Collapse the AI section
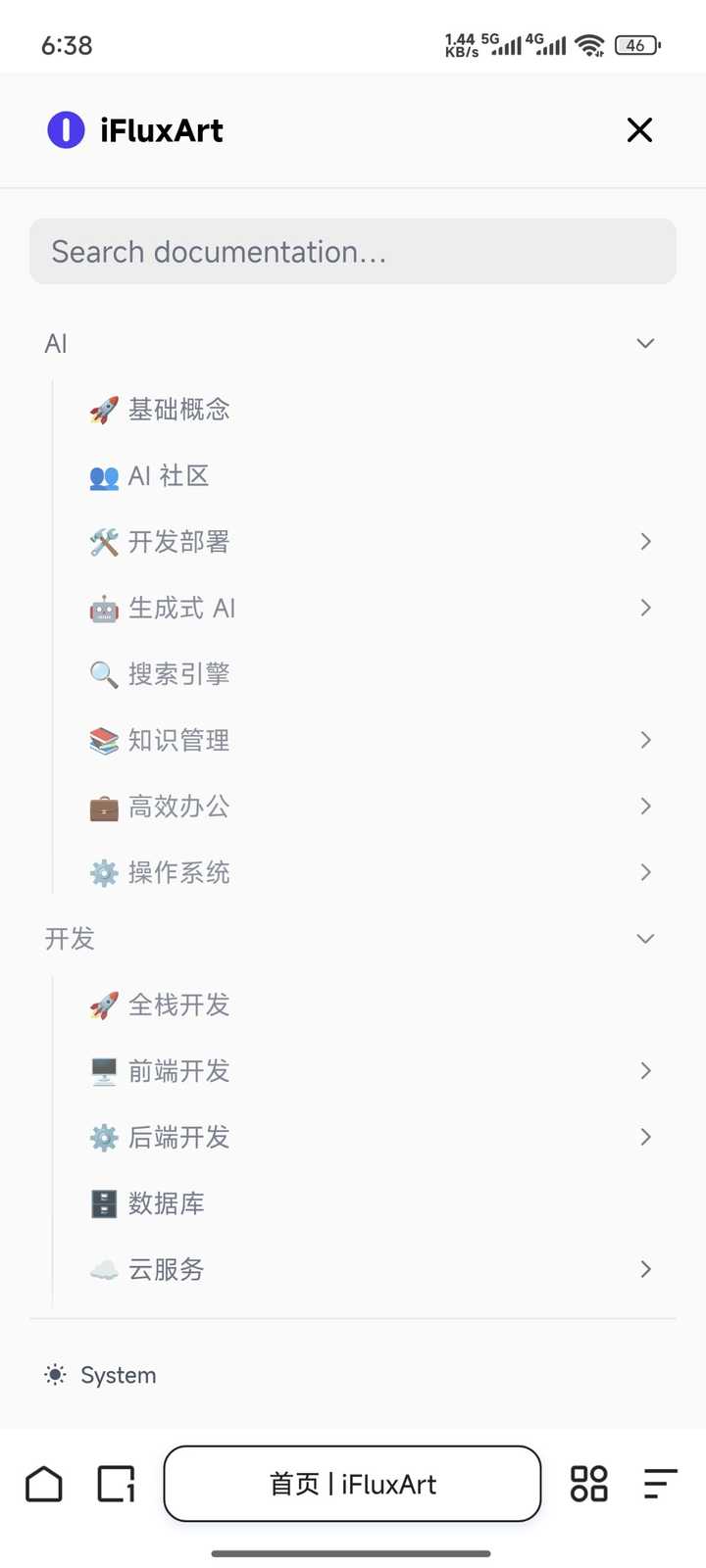 pos(644,343)
